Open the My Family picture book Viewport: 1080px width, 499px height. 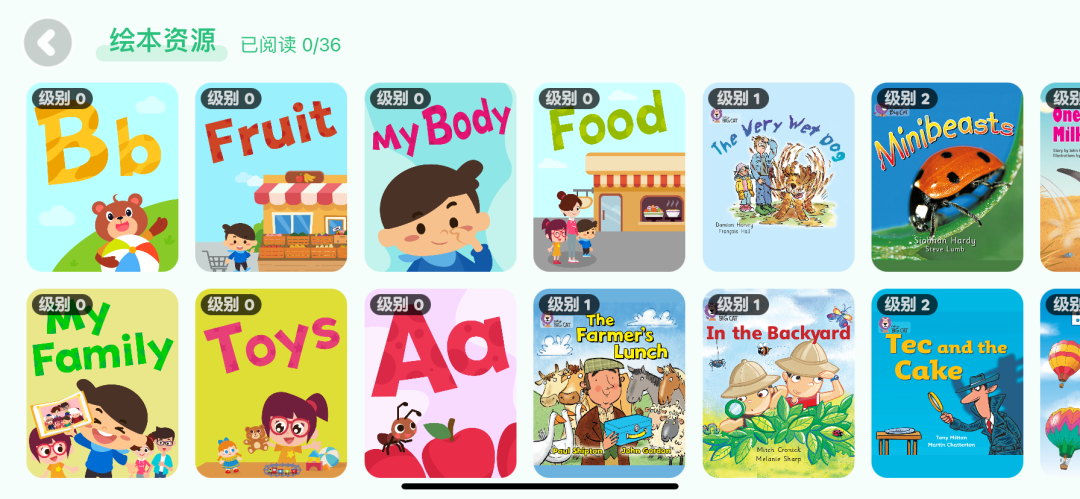point(102,384)
